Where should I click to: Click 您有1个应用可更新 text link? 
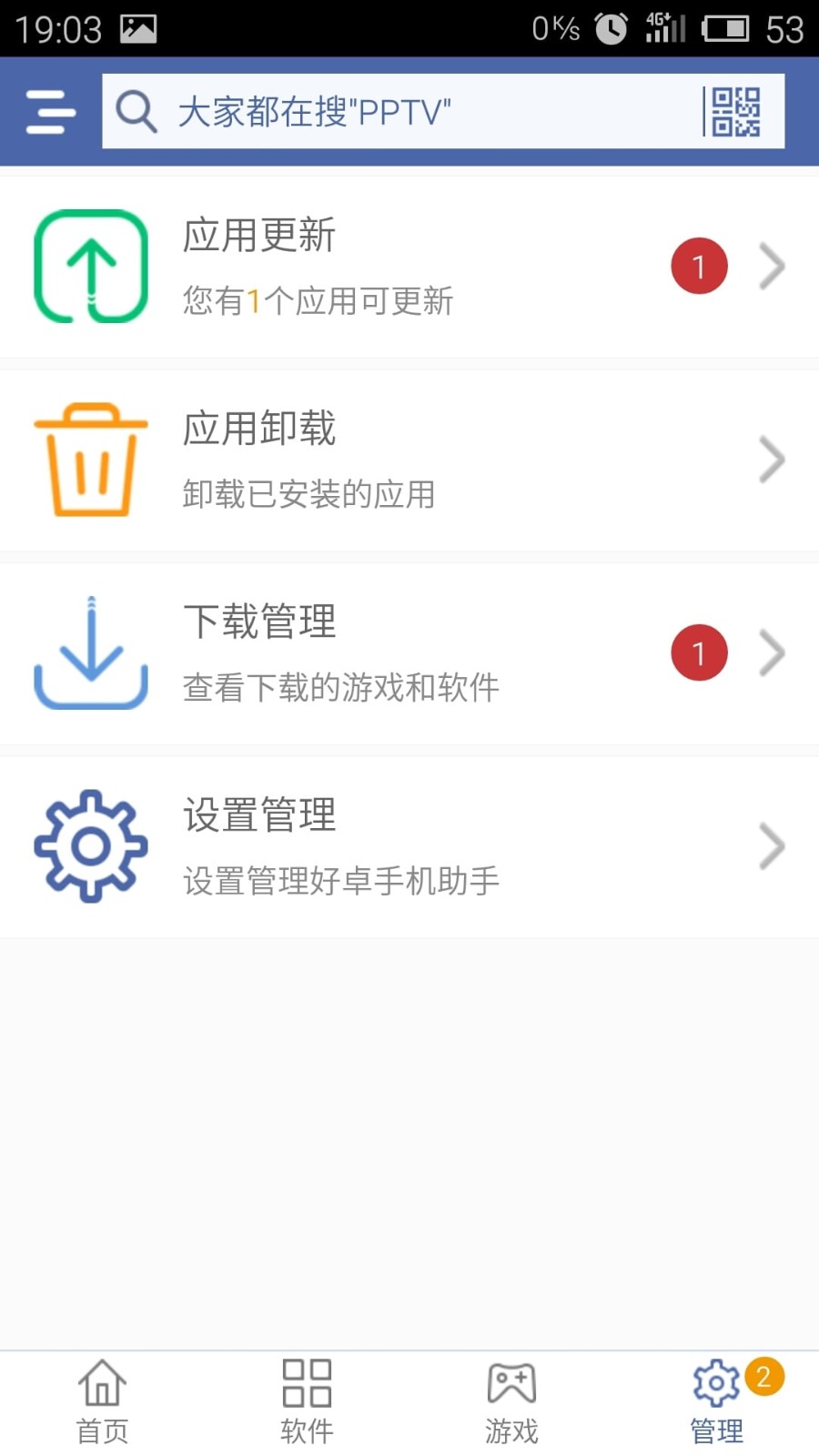[x=318, y=302]
